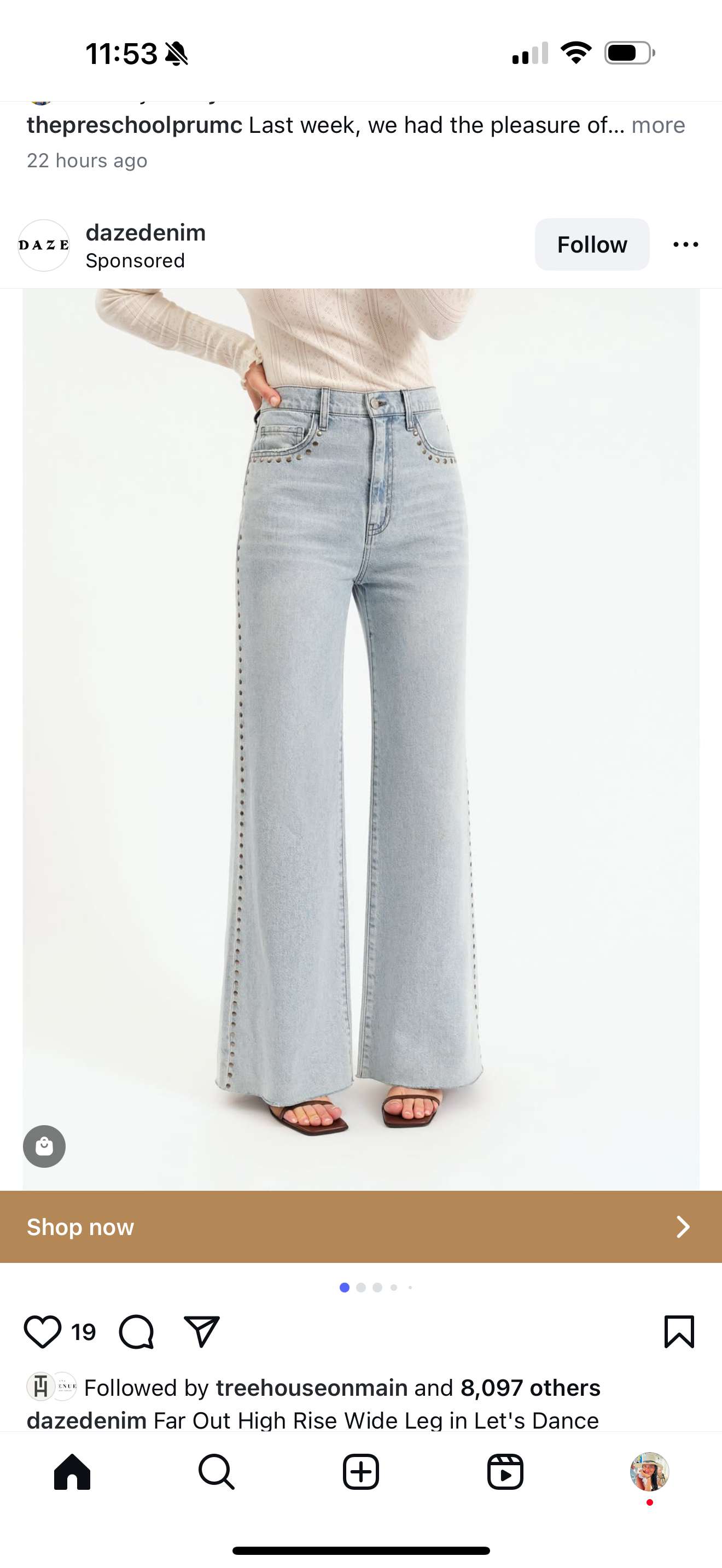Switch to the Reels tab

[505, 1472]
